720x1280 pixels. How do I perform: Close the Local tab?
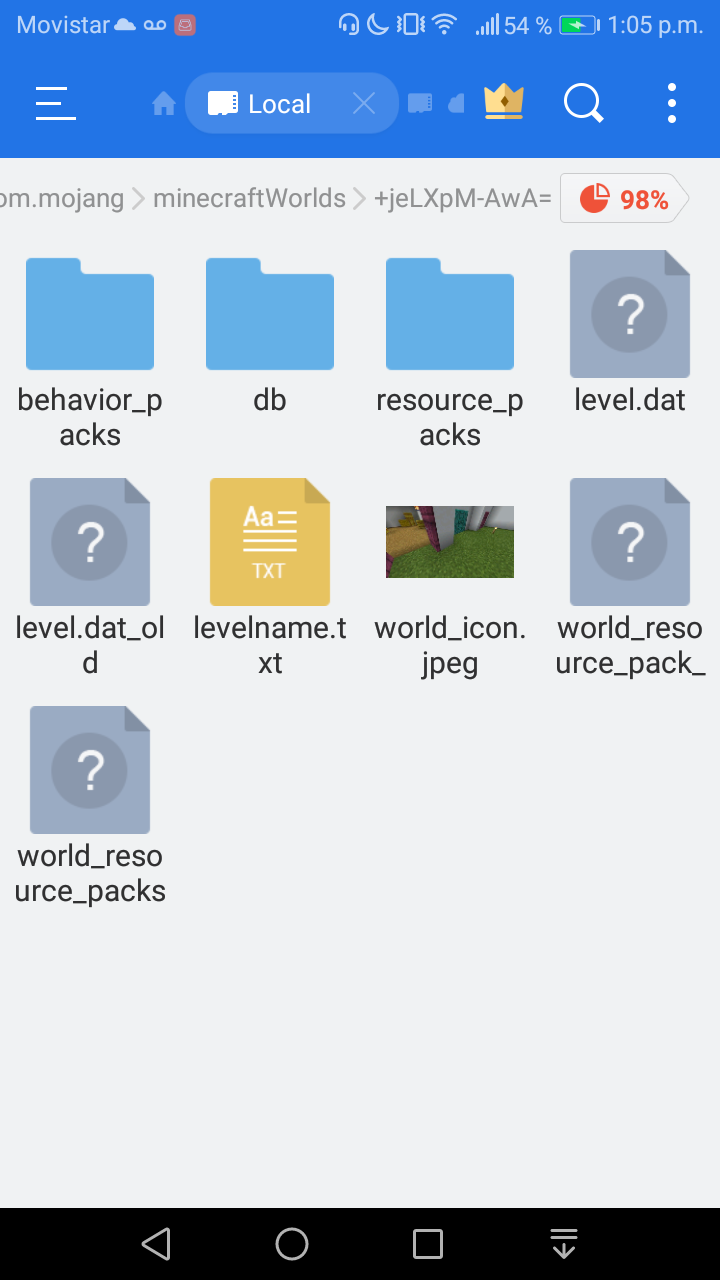[364, 104]
